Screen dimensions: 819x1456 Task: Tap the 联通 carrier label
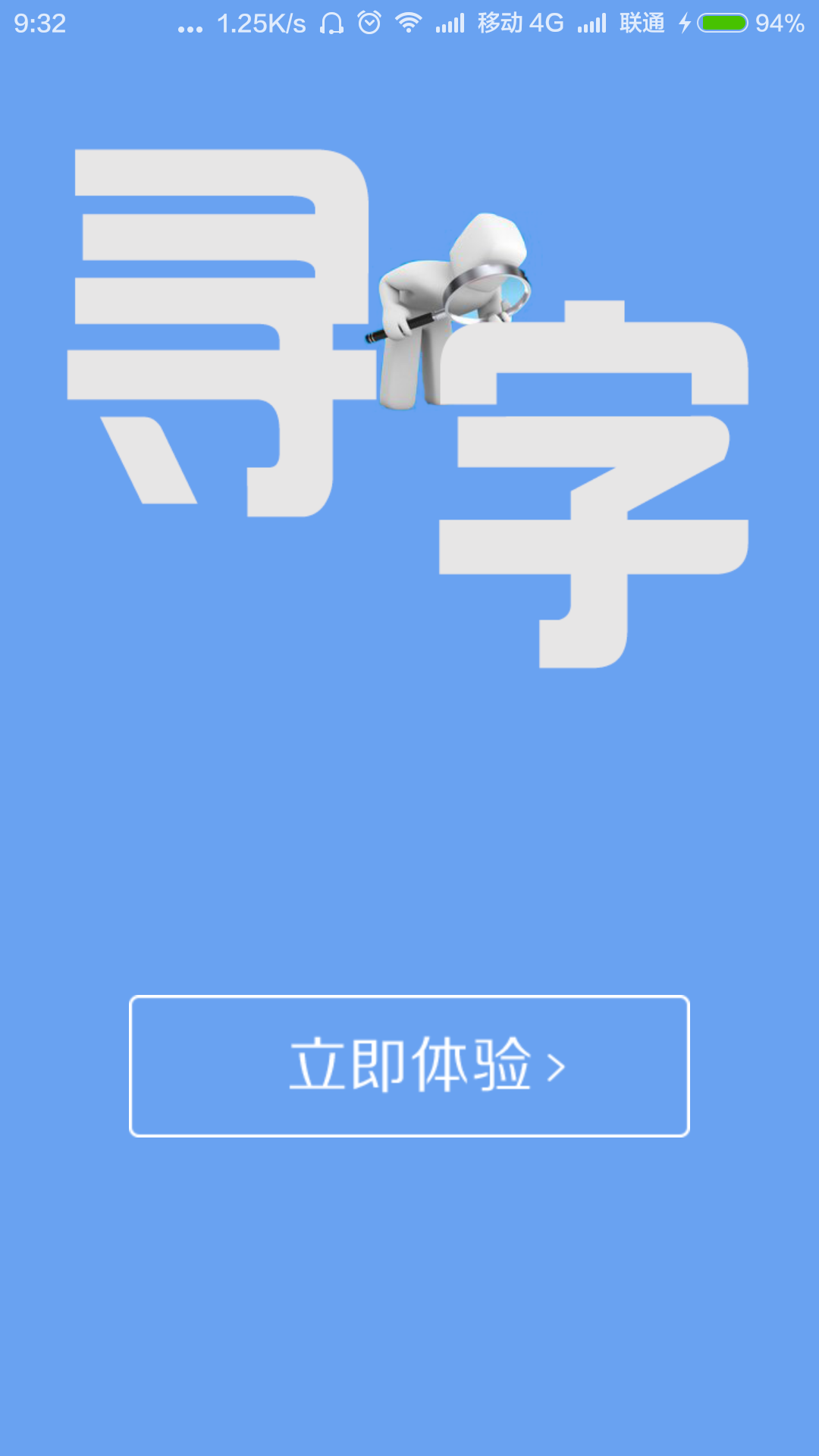click(x=641, y=23)
